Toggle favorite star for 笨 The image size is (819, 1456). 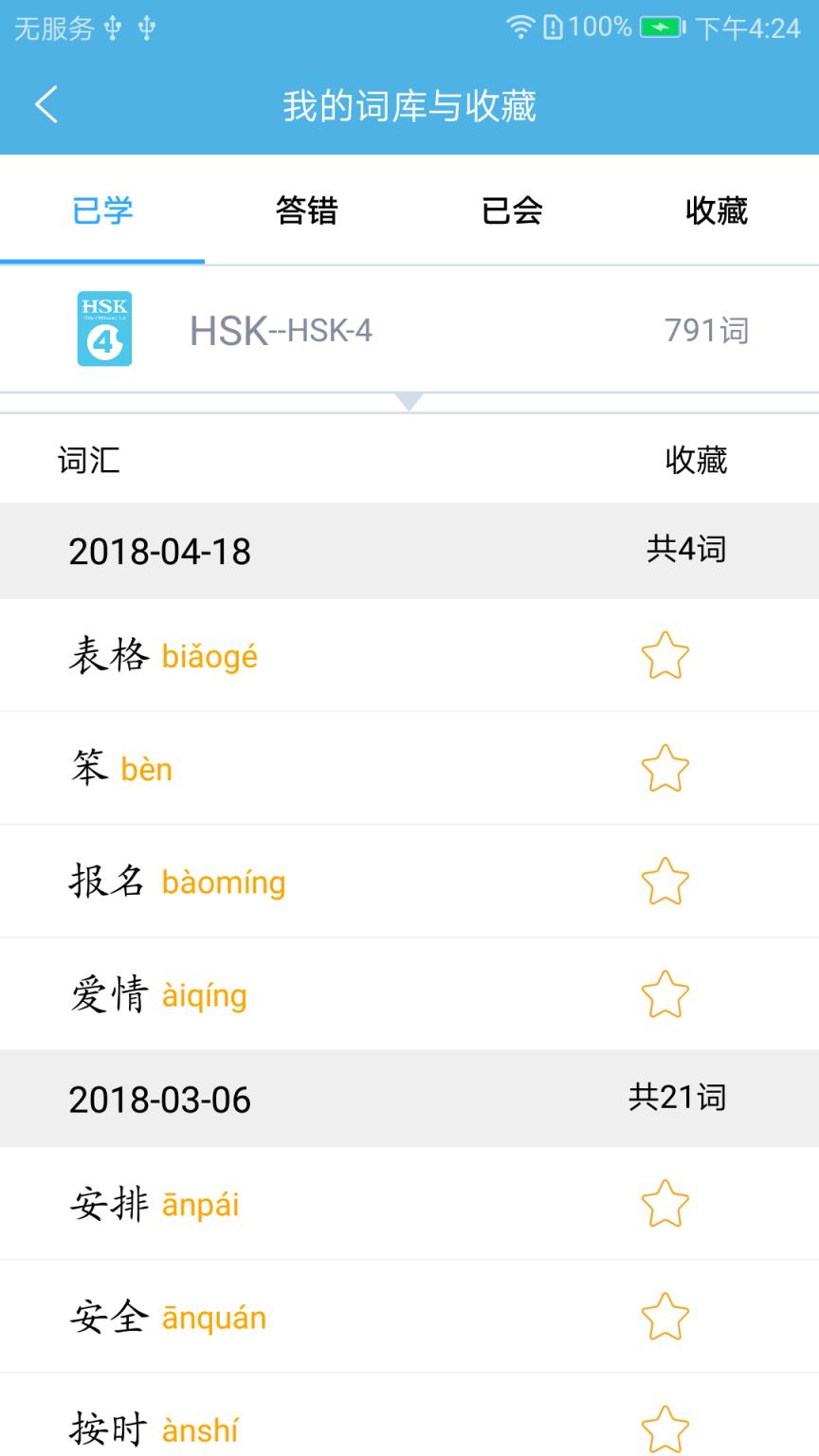click(664, 768)
